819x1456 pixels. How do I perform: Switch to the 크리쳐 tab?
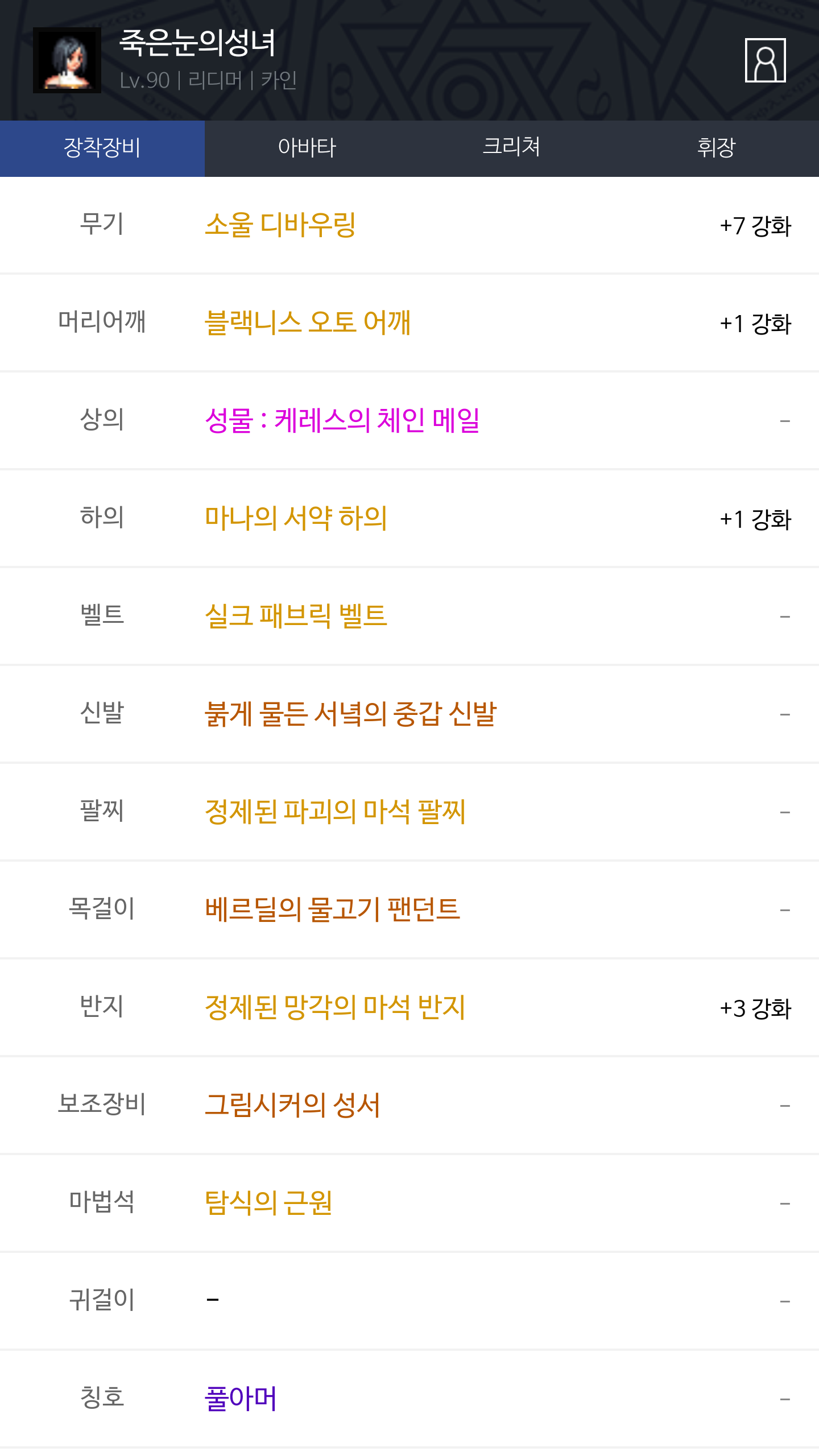(x=512, y=148)
